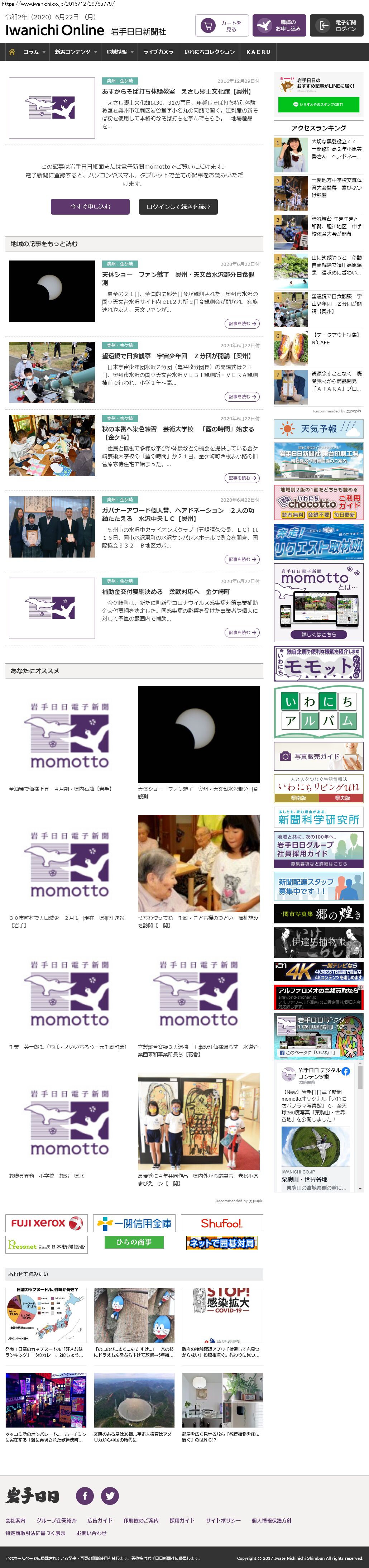Open the ライブカメラ nav item
Screen dimensions: 369x1568
tap(158, 52)
